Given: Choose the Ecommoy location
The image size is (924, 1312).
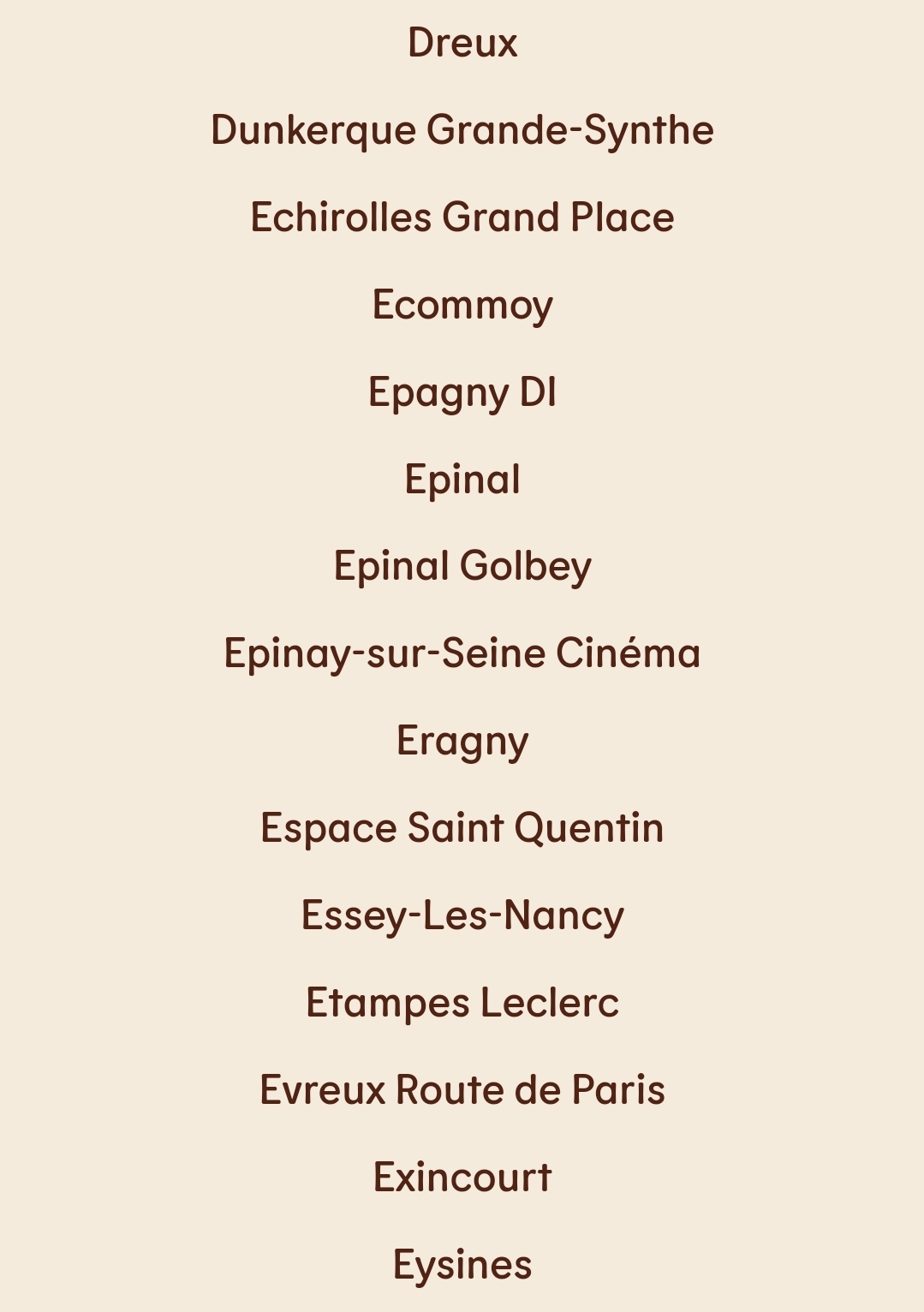Looking at the screenshot, I should tap(462, 305).
